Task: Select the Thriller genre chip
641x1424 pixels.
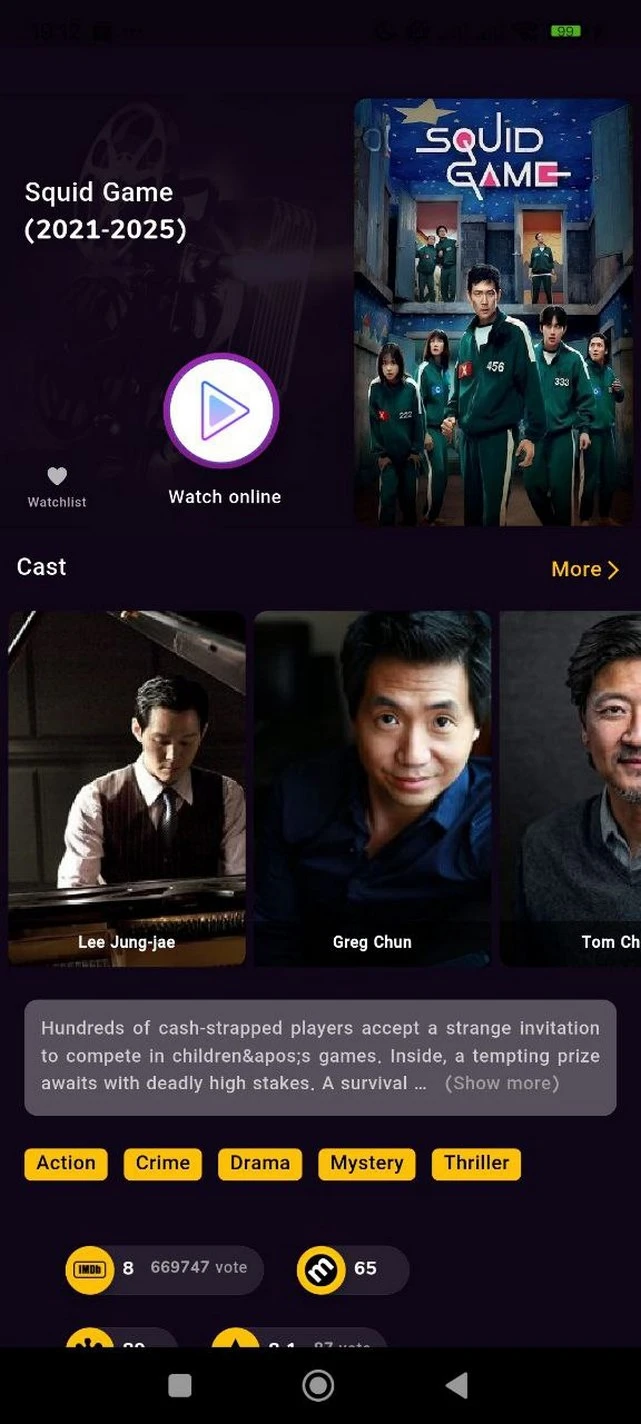Action: coord(476,1163)
